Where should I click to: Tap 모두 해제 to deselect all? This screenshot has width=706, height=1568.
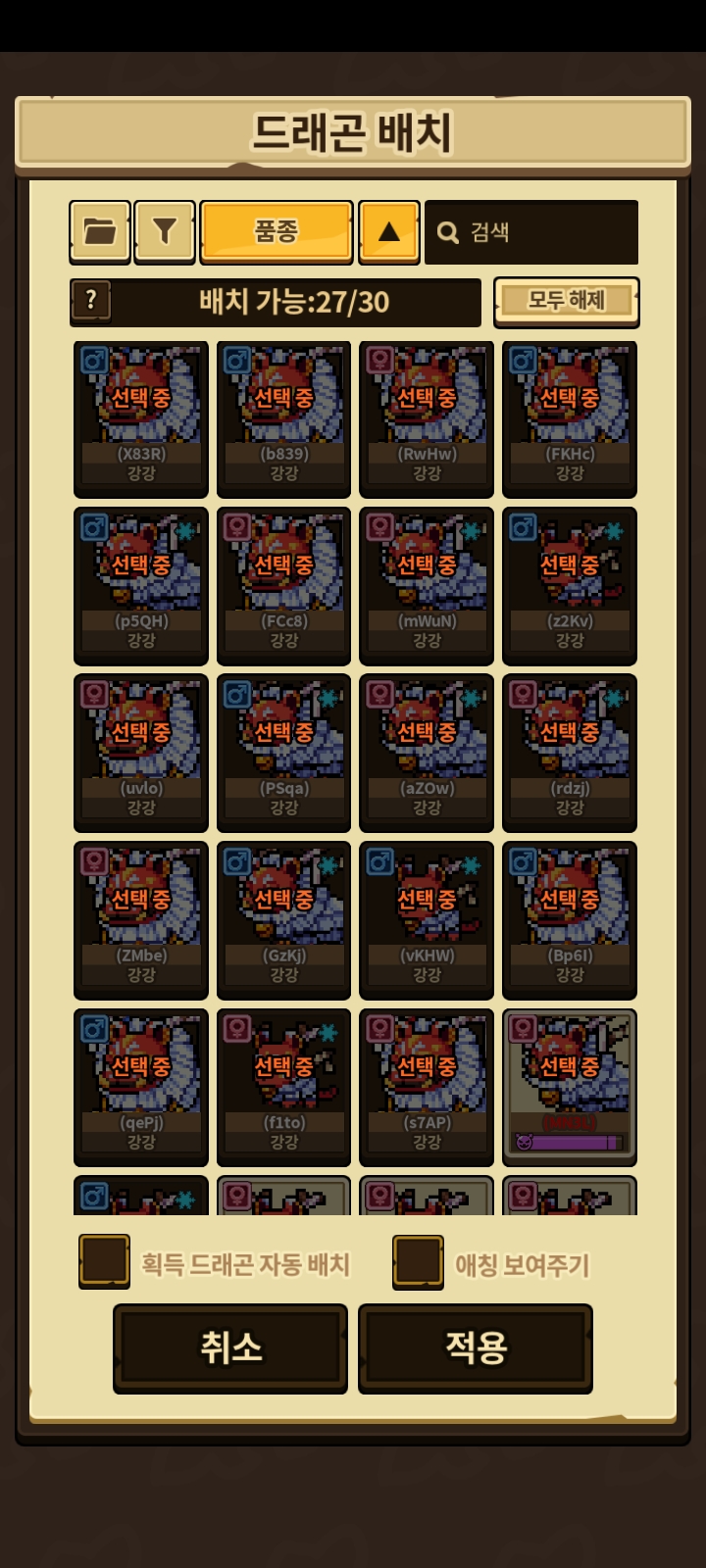[x=567, y=301]
